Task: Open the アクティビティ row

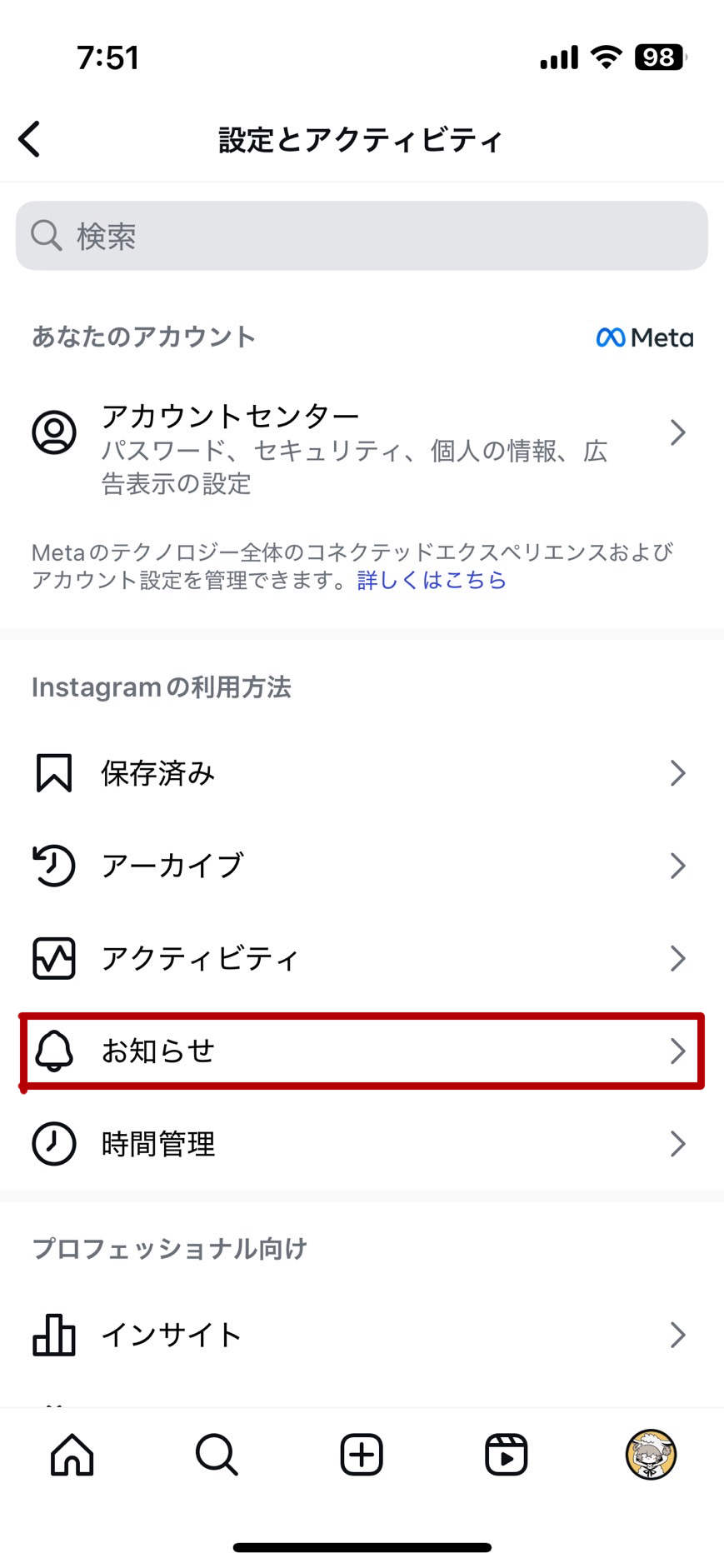Action: [x=362, y=958]
